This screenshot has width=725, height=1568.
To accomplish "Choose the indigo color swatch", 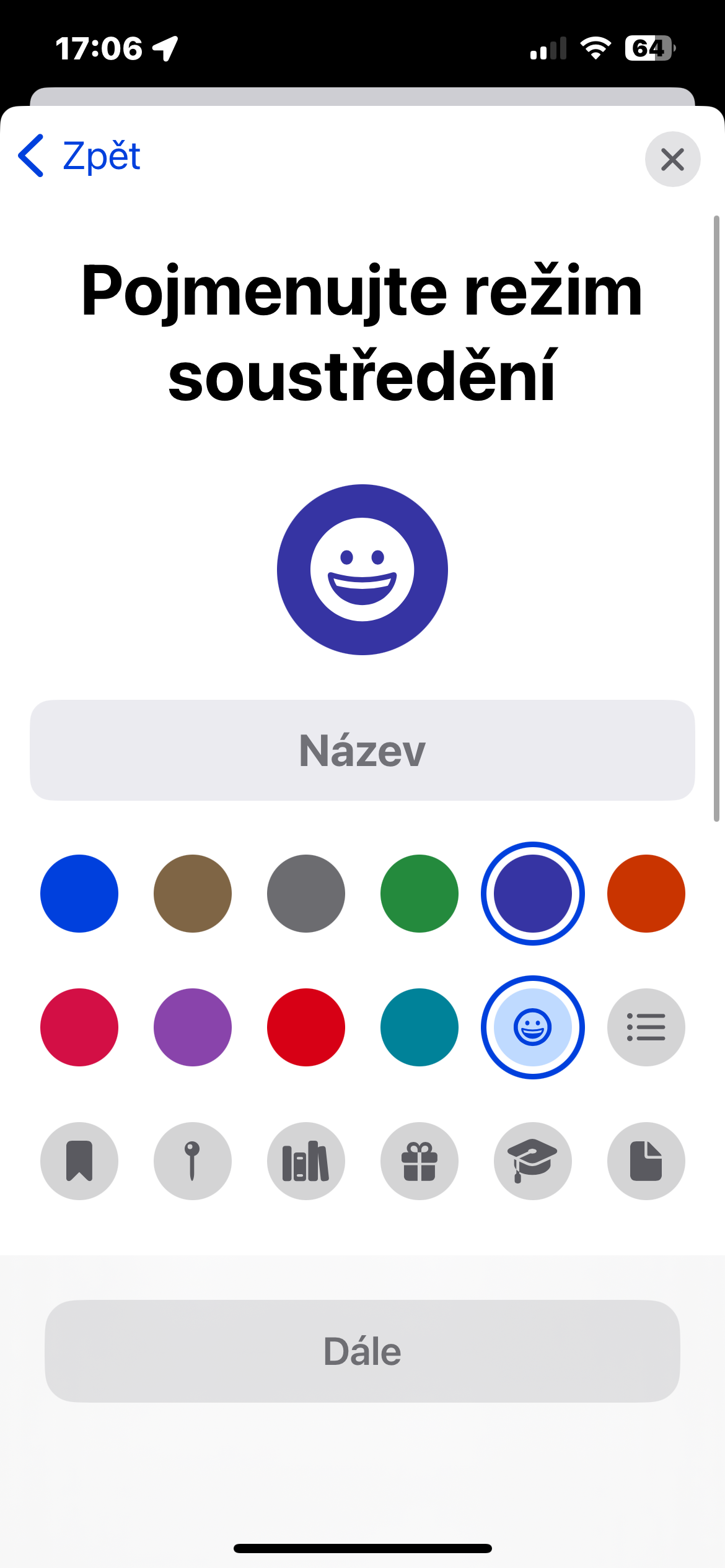I will point(533,894).
